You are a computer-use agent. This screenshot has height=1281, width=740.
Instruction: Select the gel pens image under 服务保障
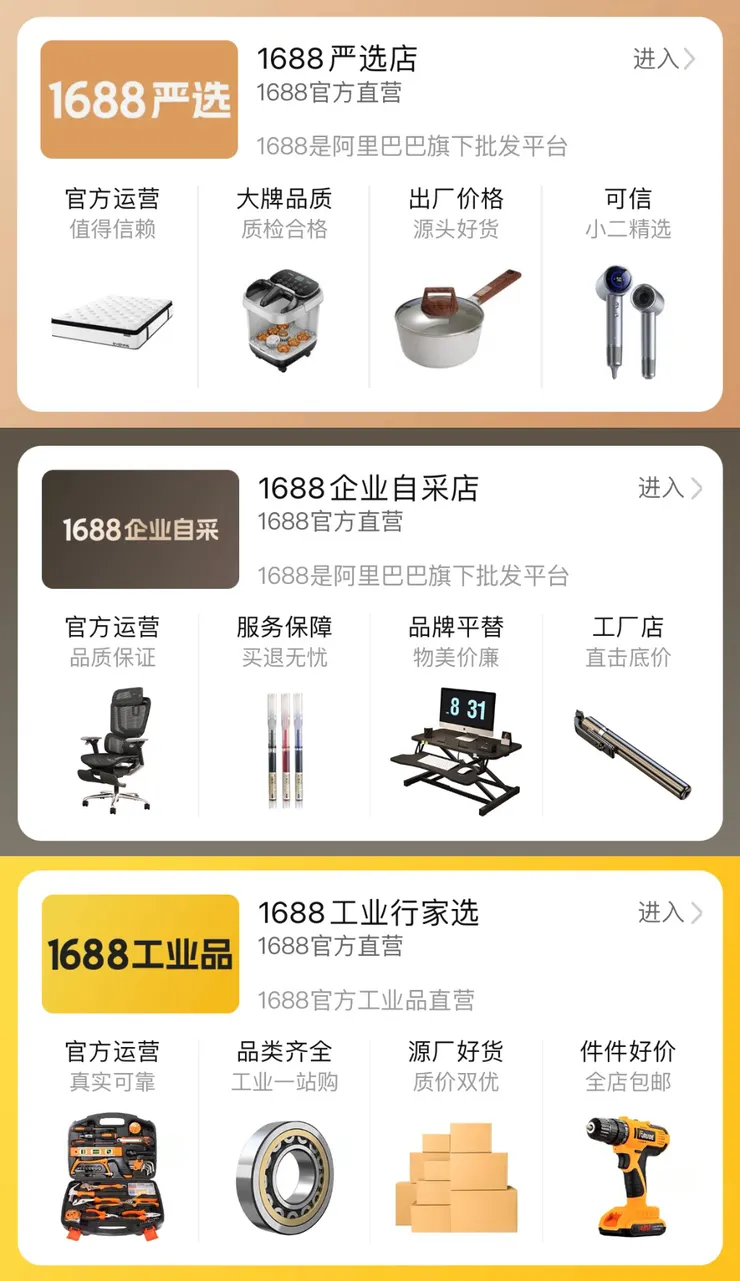[283, 745]
